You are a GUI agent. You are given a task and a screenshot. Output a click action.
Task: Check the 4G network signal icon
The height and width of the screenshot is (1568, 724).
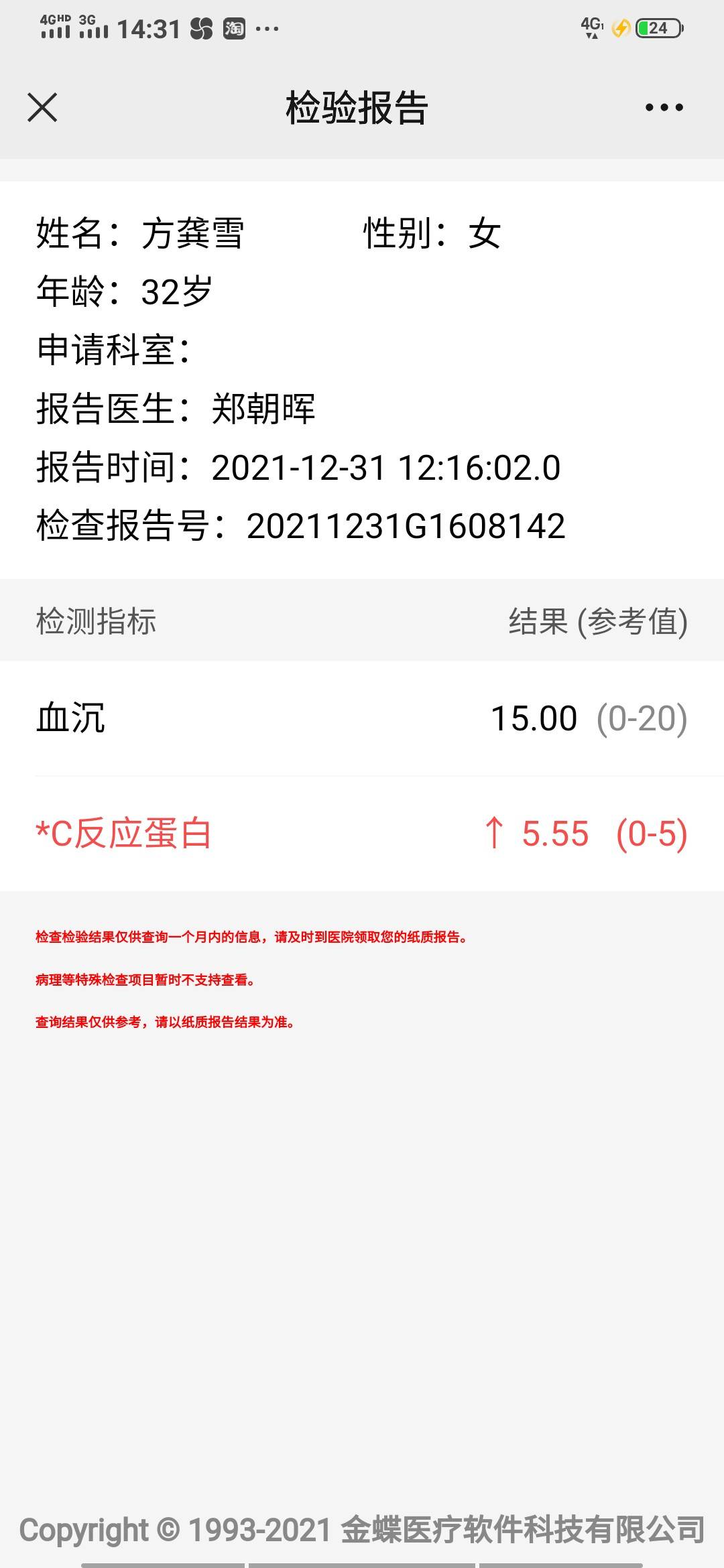pos(593,27)
